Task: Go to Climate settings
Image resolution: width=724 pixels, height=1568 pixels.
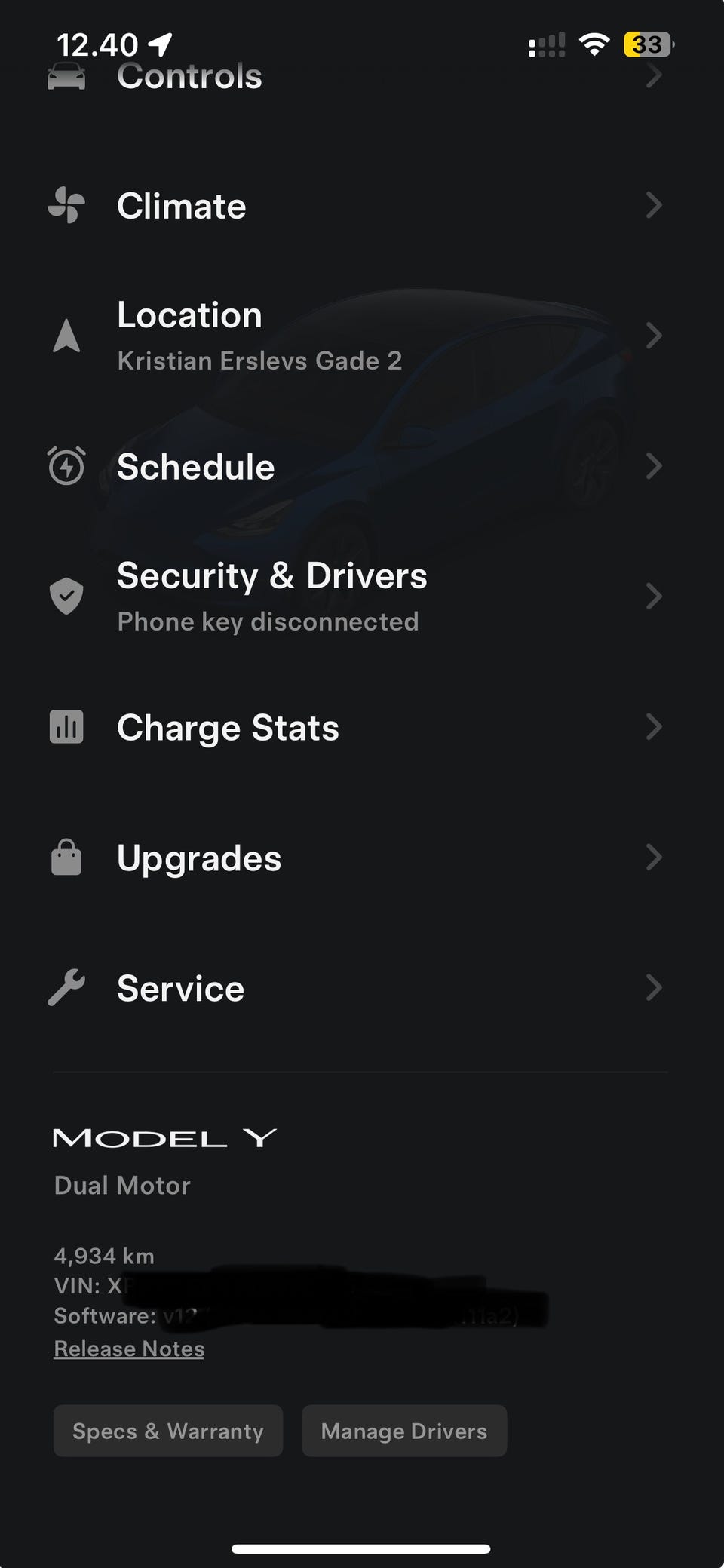Action: click(x=182, y=206)
